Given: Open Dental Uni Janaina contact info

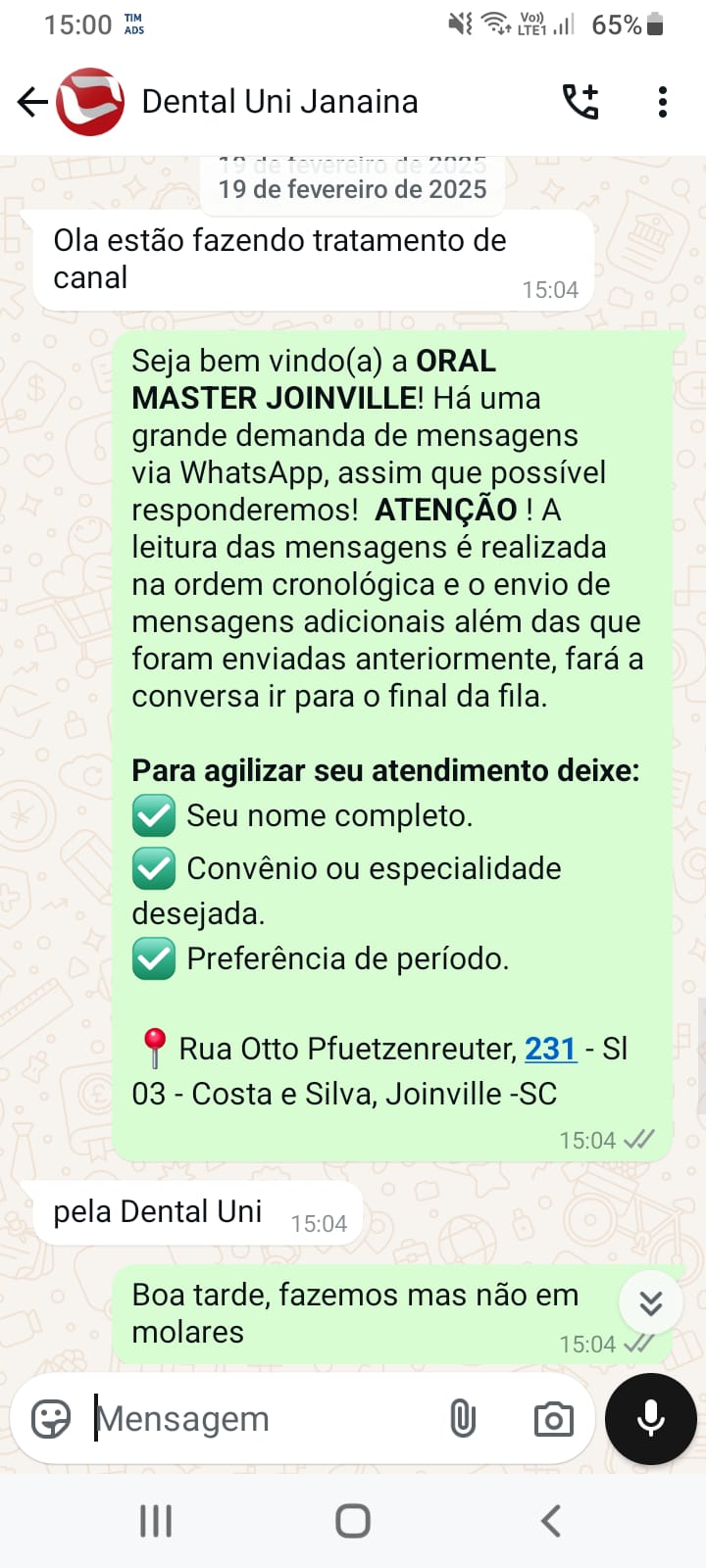Looking at the screenshot, I should click(x=279, y=102).
